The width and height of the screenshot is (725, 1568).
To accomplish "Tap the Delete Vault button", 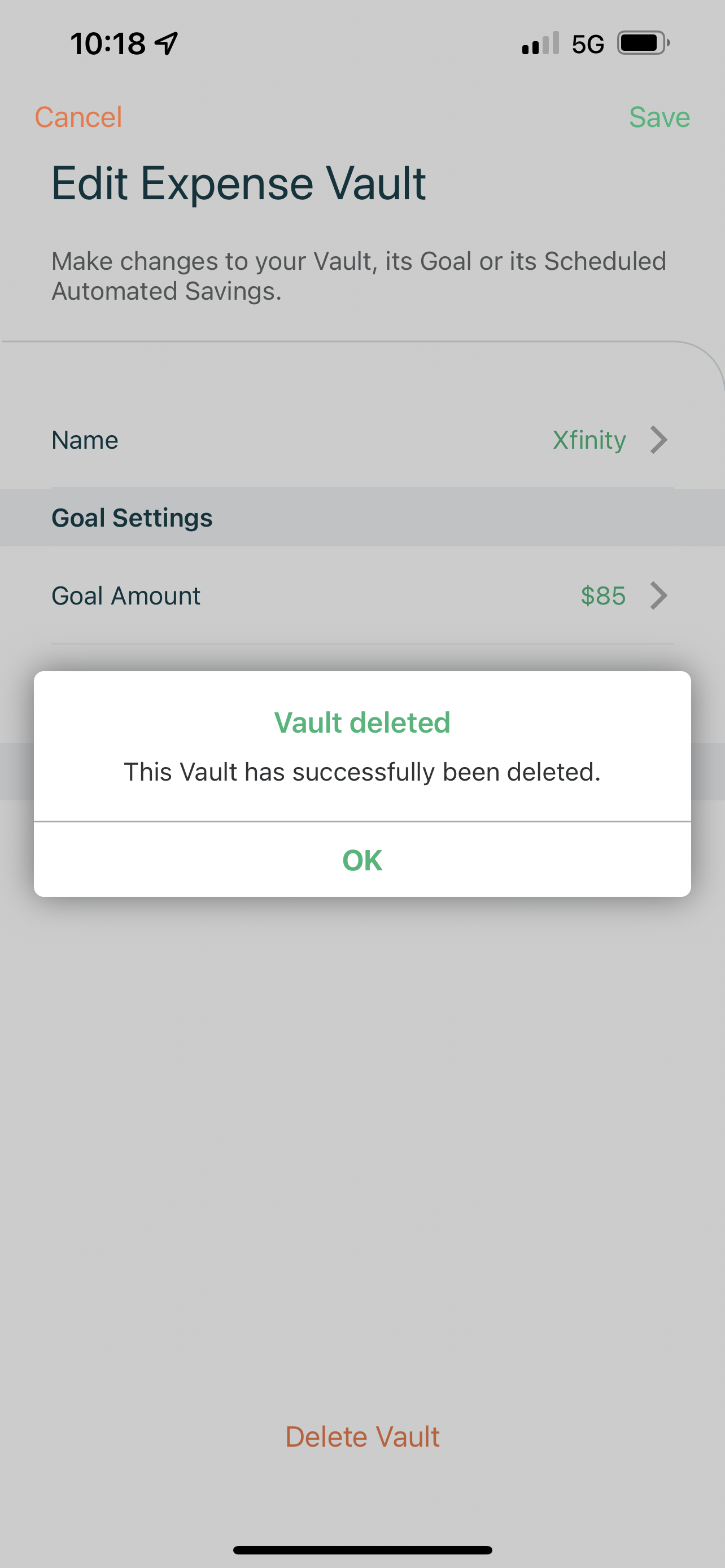I will pyautogui.click(x=362, y=1437).
